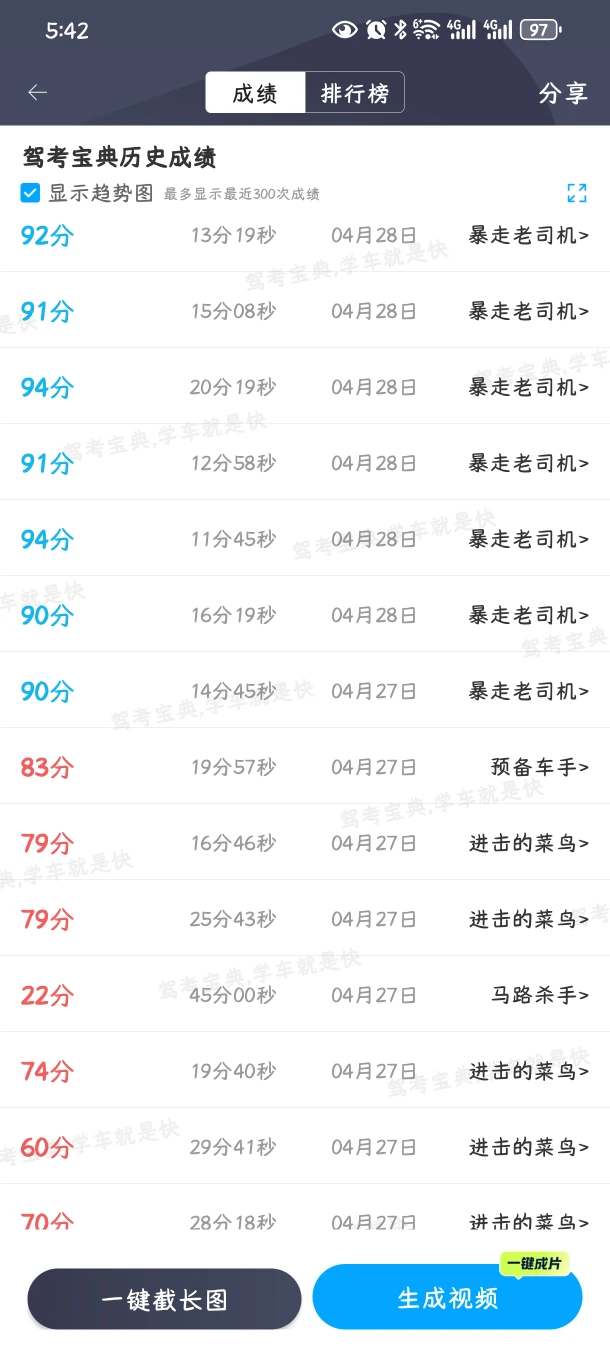View the 74分 record taking 19分40秒
The width and height of the screenshot is (610, 1350).
pos(304,1071)
